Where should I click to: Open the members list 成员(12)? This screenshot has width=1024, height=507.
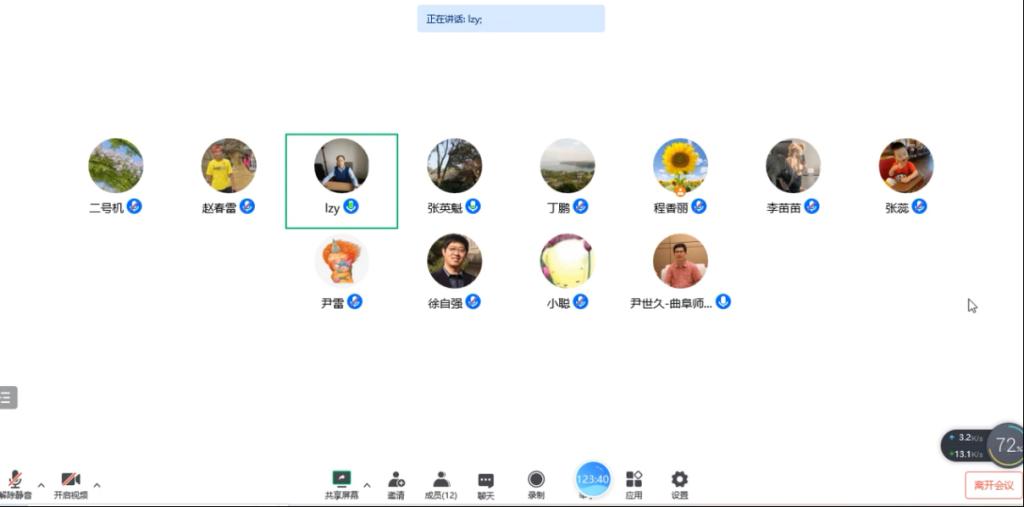[x=440, y=484]
